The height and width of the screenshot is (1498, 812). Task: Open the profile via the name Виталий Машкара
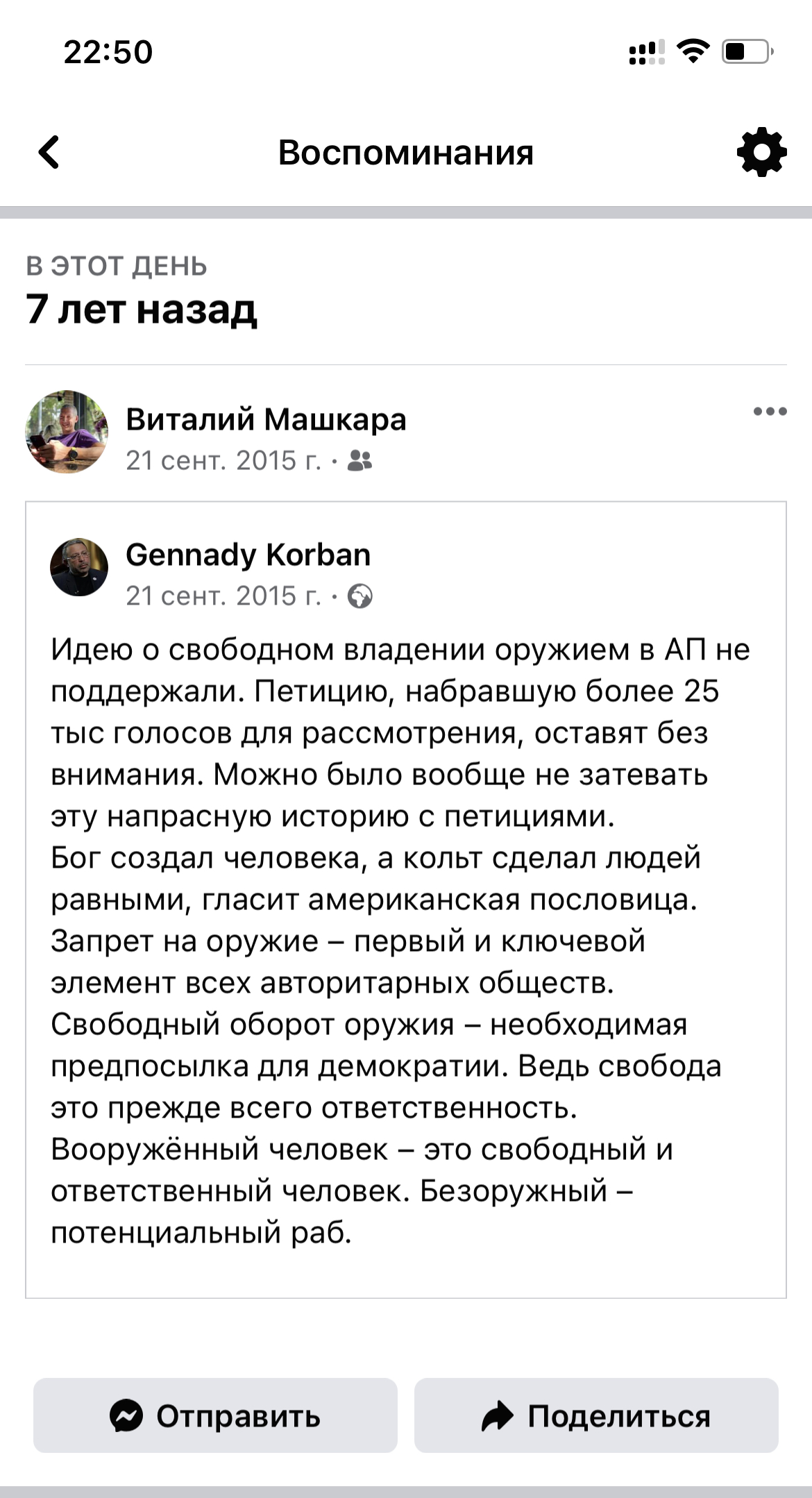click(266, 419)
